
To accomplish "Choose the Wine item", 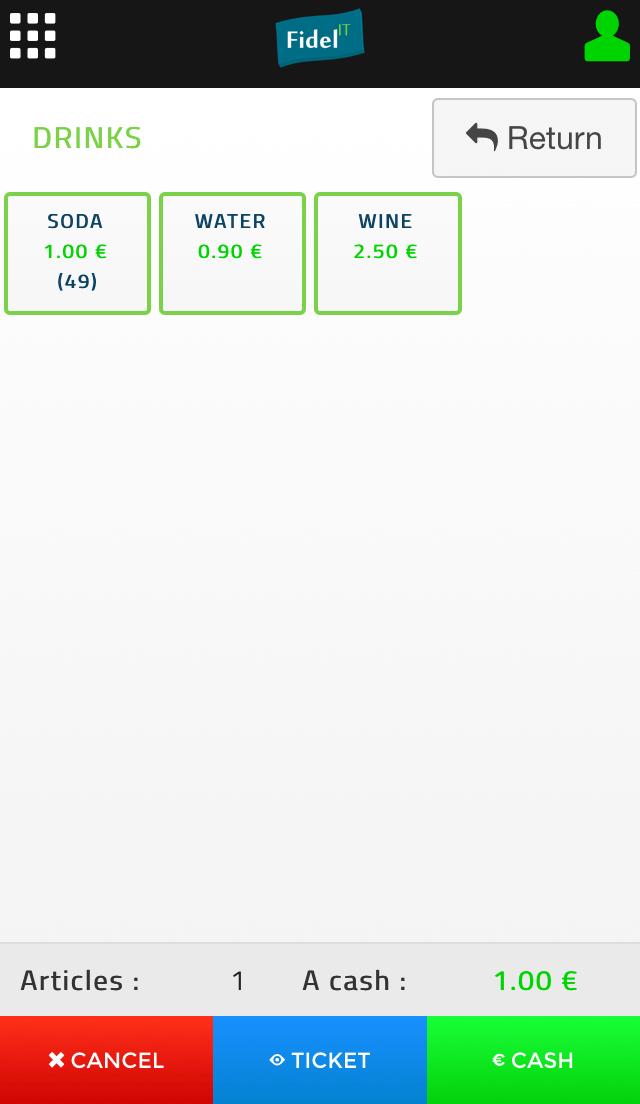I will (x=387, y=253).
